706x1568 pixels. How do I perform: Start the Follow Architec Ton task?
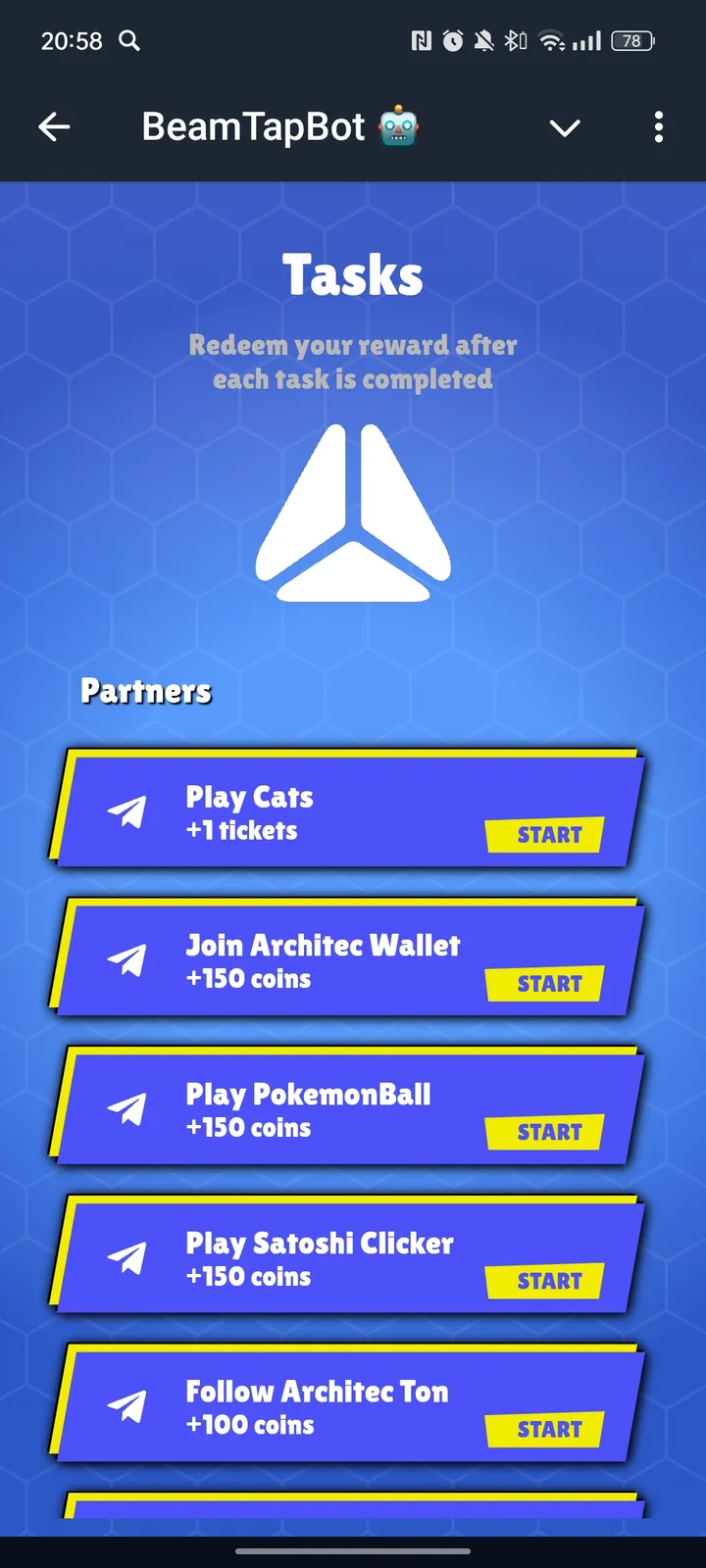click(545, 1430)
